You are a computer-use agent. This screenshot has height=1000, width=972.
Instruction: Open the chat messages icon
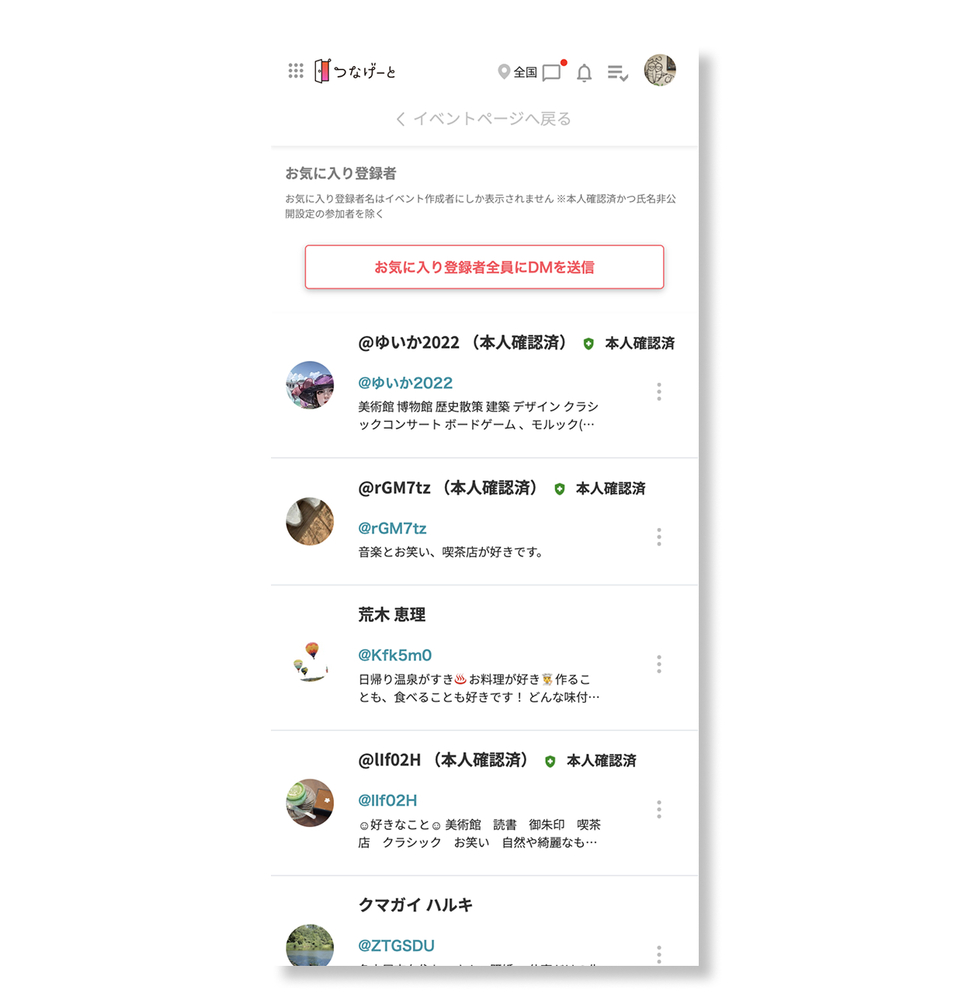tap(552, 72)
